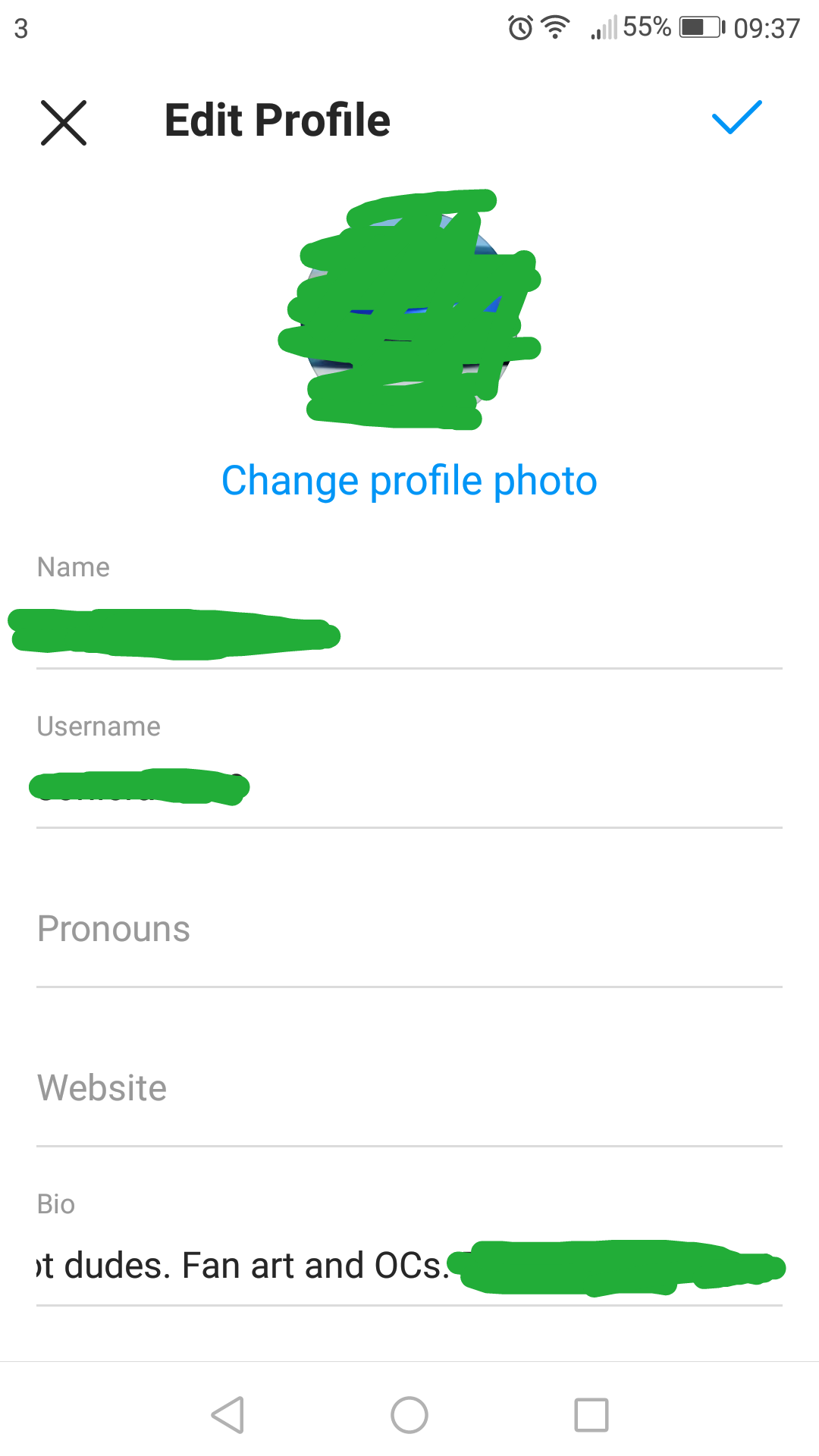Open the Pronouns field

pos(409,930)
